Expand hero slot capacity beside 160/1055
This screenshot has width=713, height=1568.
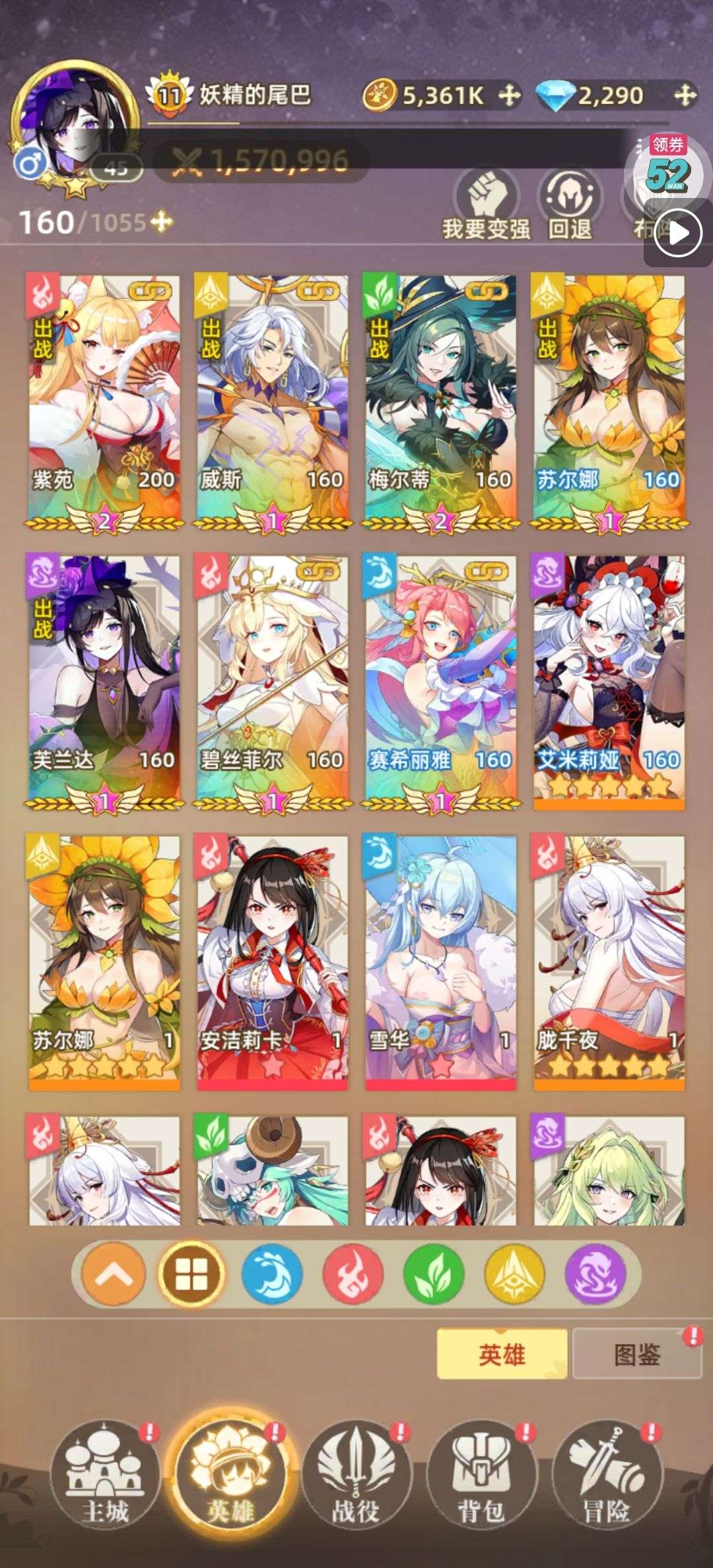pos(161,222)
